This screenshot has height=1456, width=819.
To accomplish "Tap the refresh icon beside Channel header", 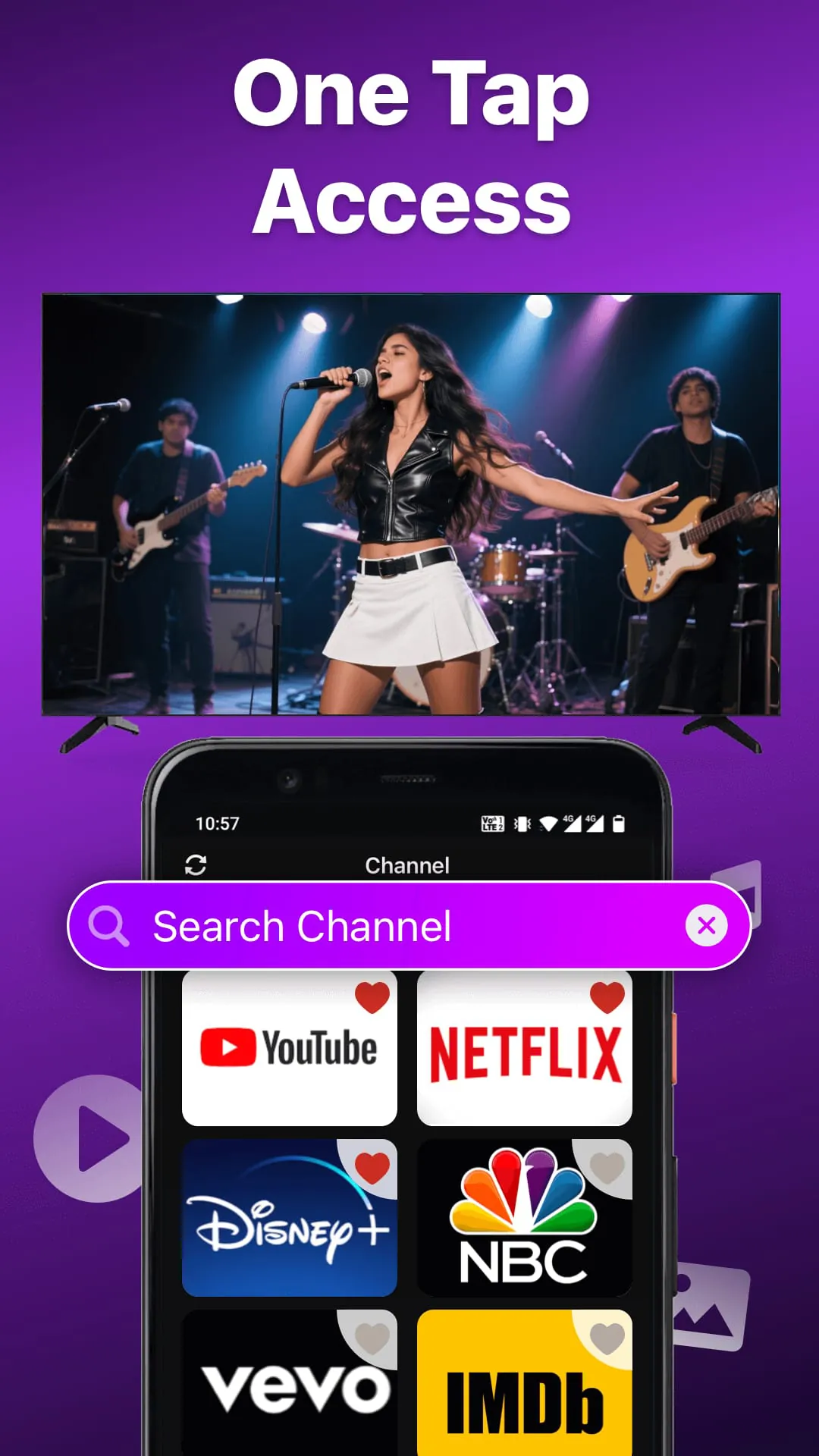I will (x=196, y=865).
